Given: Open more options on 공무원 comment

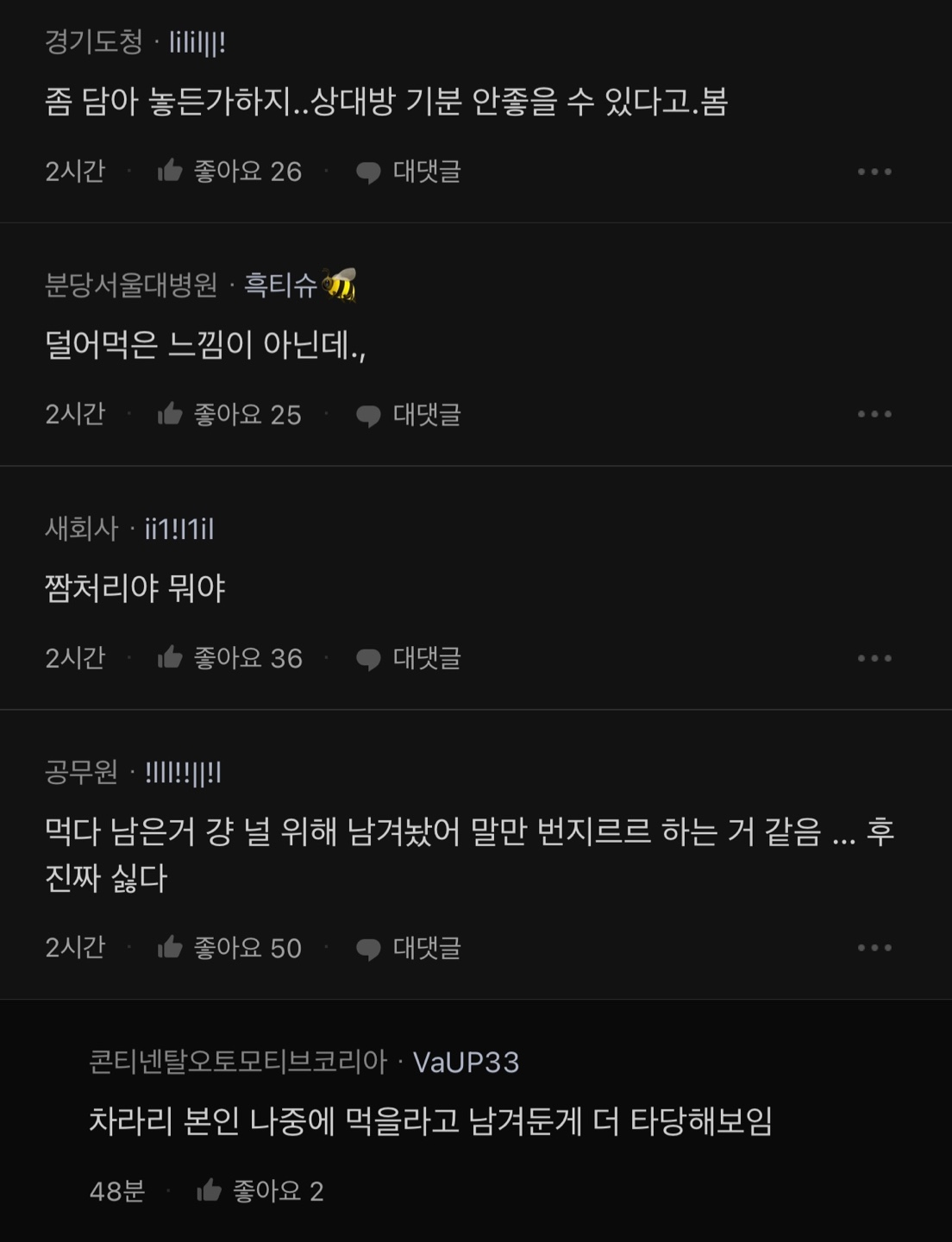Looking at the screenshot, I should pyautogui.click(x=874, y=948).
